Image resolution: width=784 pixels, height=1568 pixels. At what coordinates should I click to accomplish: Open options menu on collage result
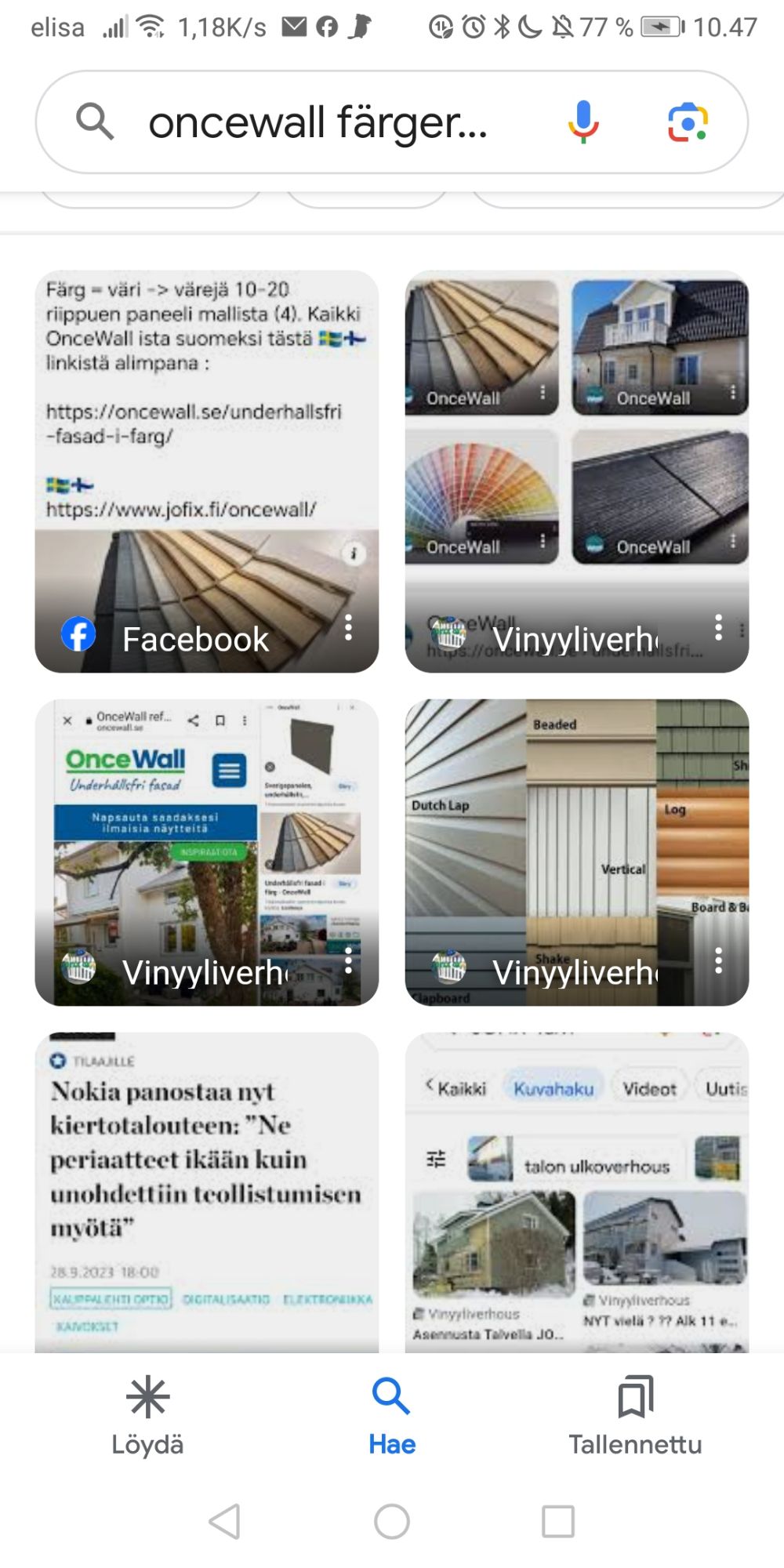click(x=718, y=627)
